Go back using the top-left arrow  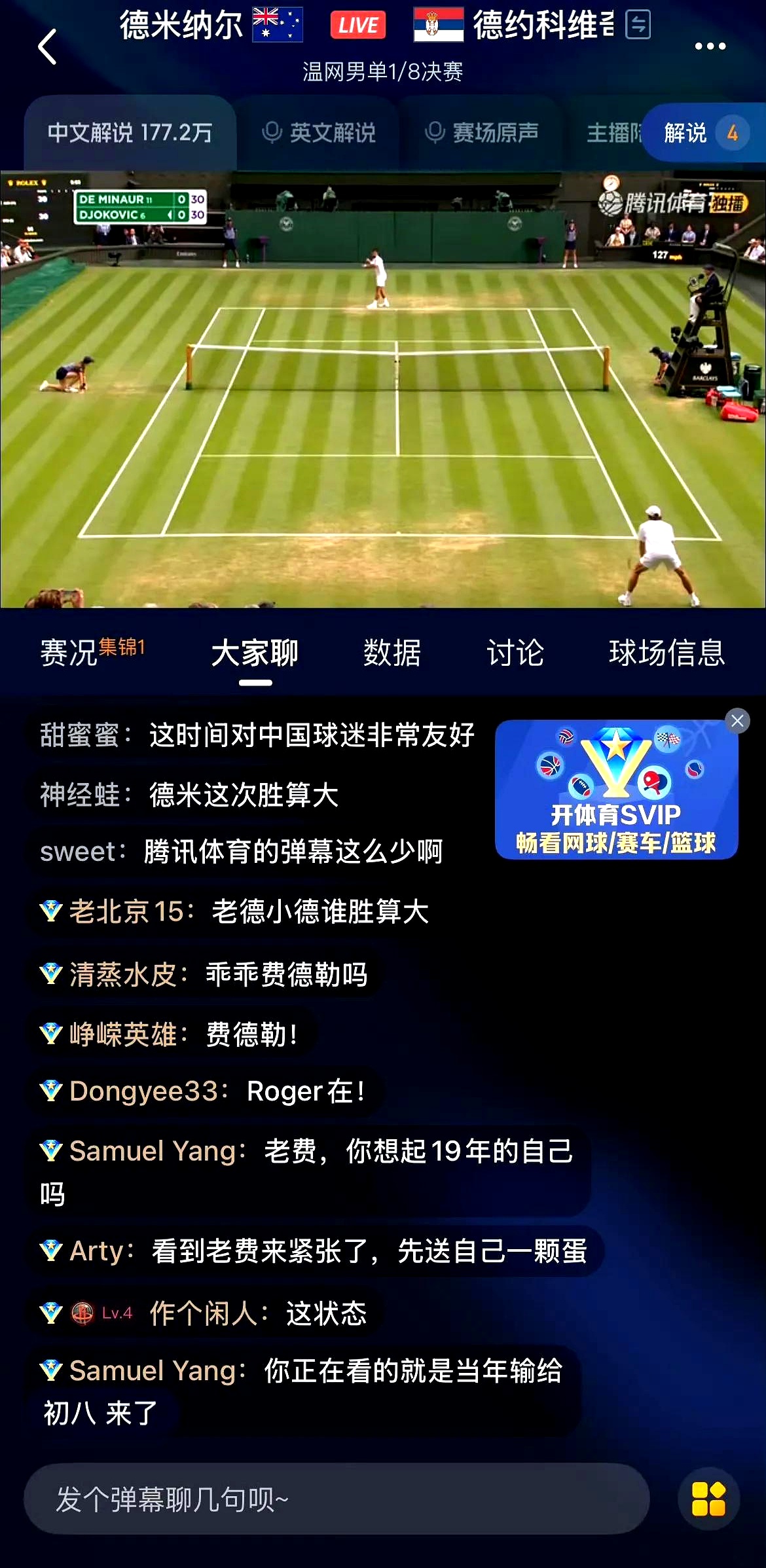(x=47, y=46)
